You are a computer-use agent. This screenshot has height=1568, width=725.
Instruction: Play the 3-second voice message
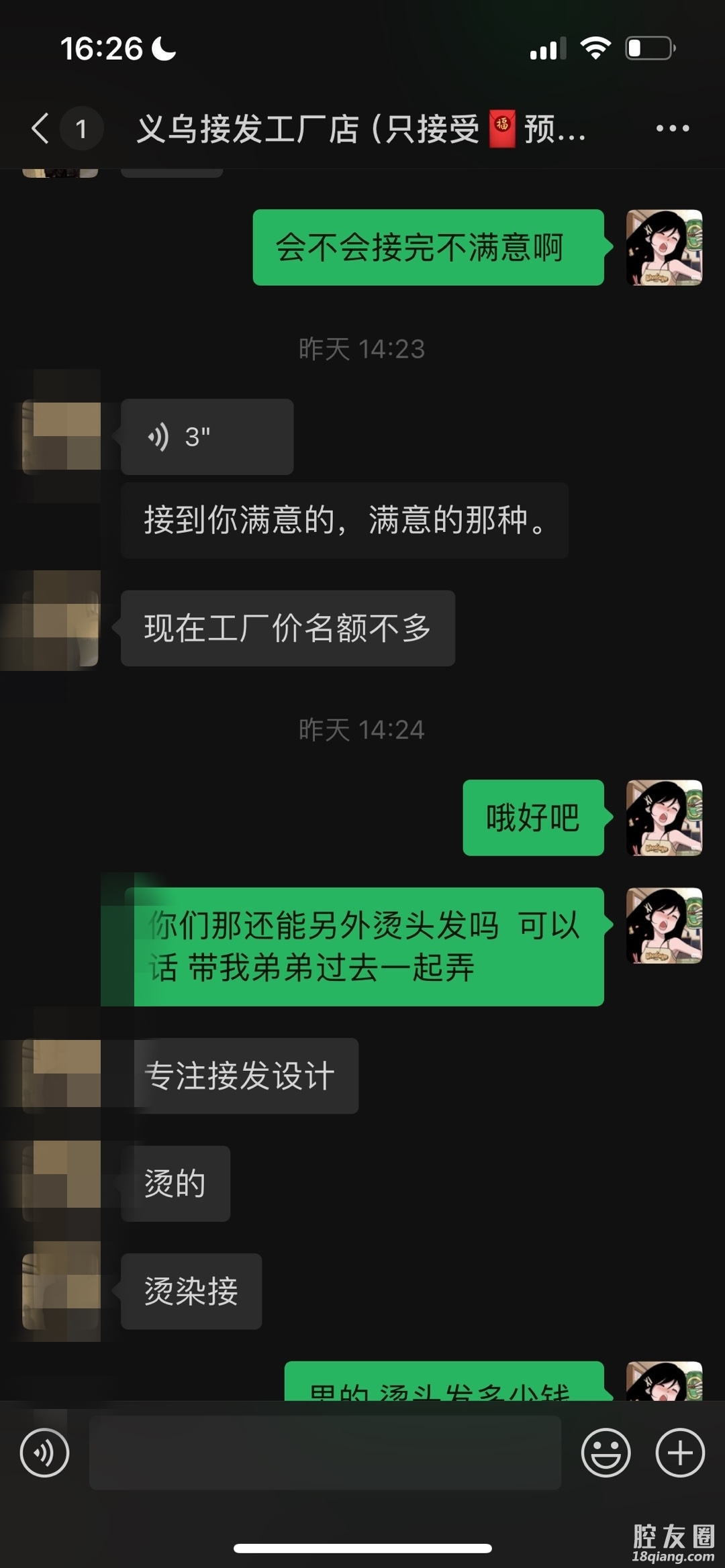click(x=207, y=437)
